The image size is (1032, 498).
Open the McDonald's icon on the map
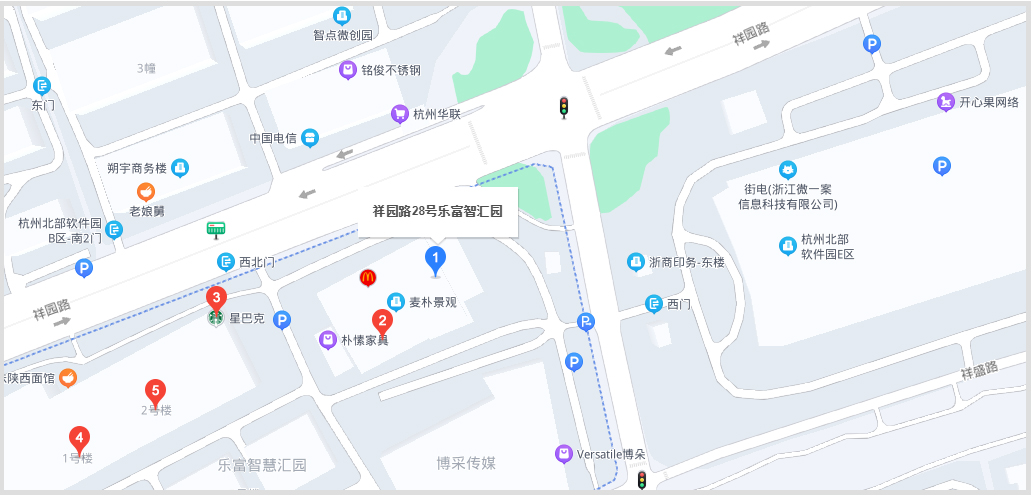pyautogui.click(x=368, y=277)
